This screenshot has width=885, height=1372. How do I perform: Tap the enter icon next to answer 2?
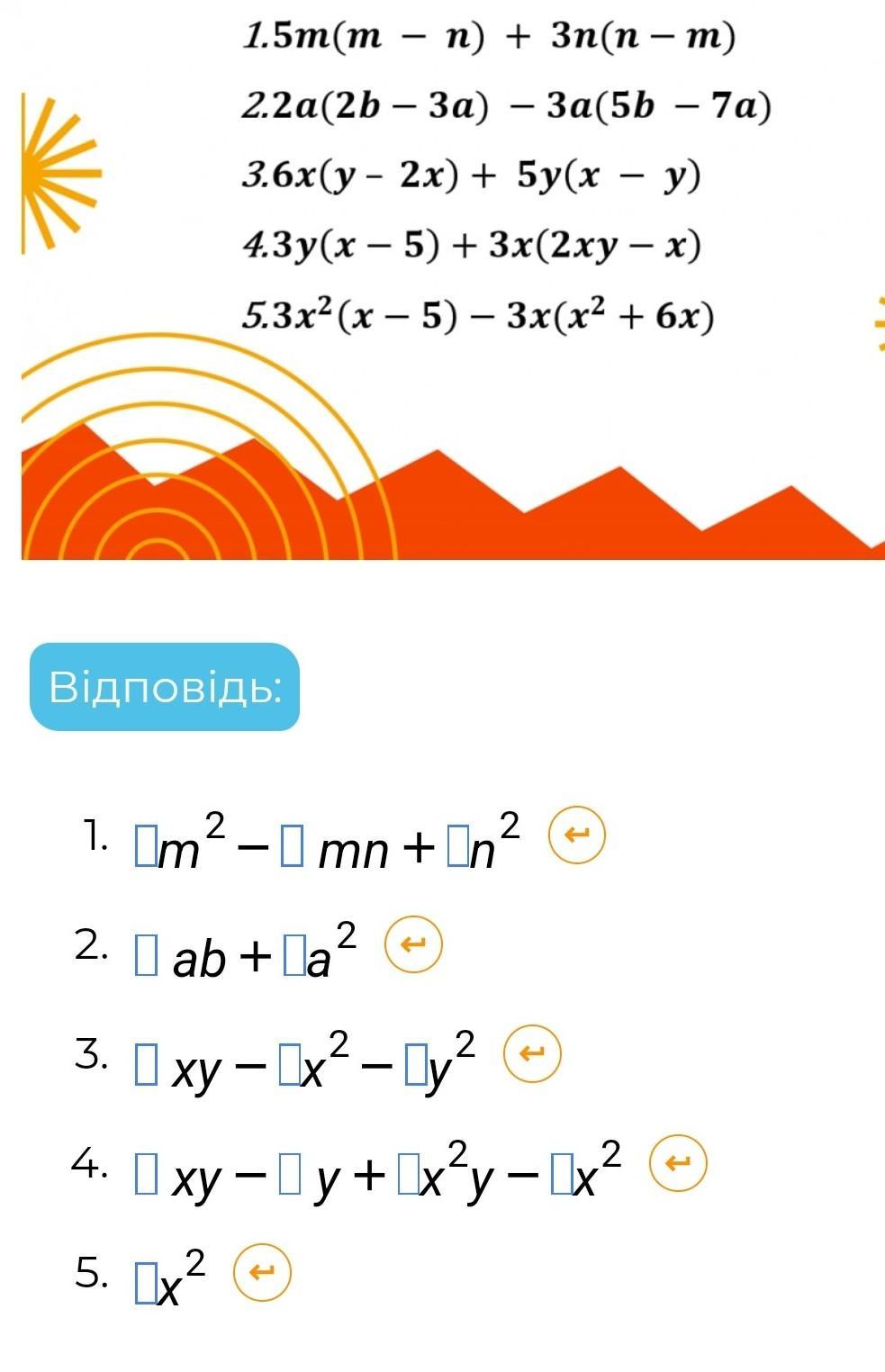pyautogui.click(x=413, y=944)
